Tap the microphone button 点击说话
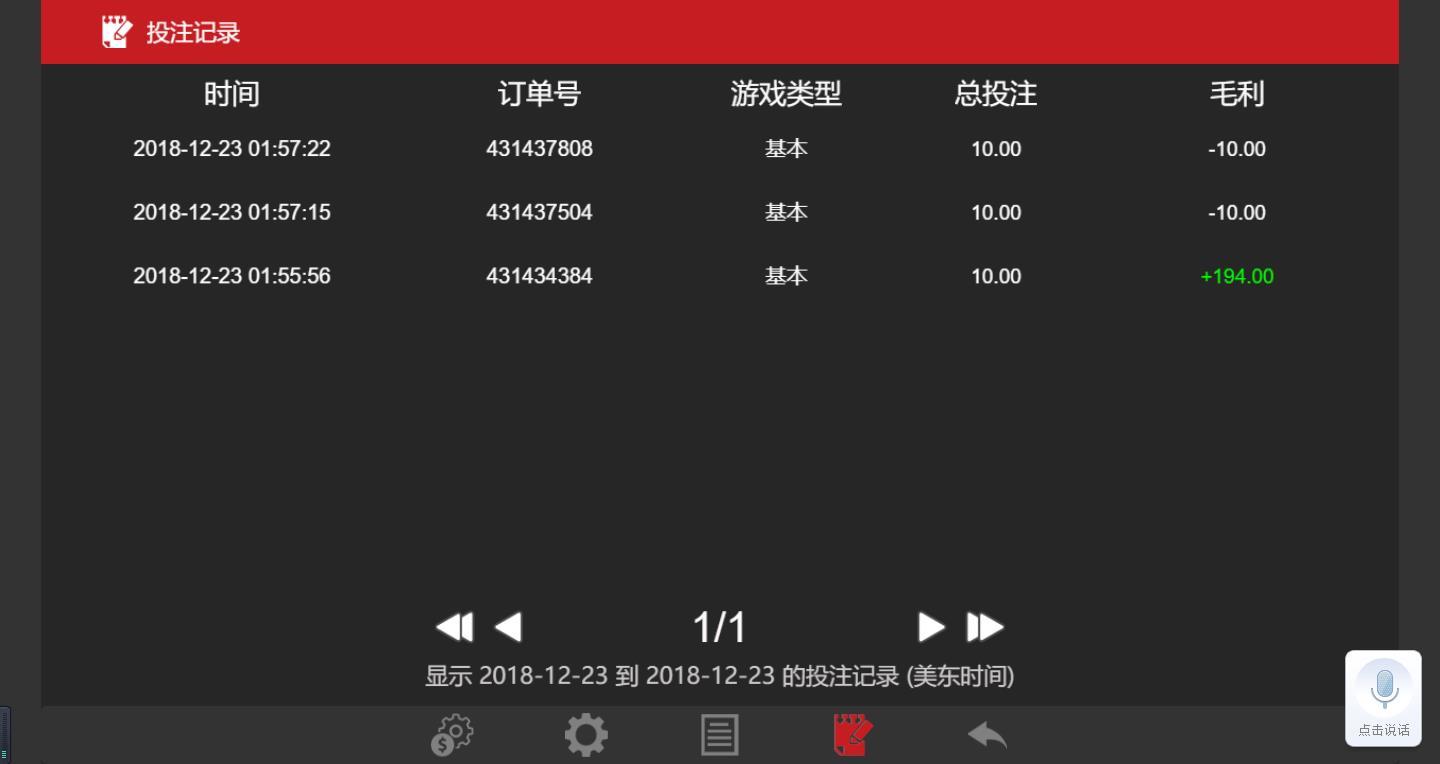1440x764 pixels. [x=1383, y=698]
